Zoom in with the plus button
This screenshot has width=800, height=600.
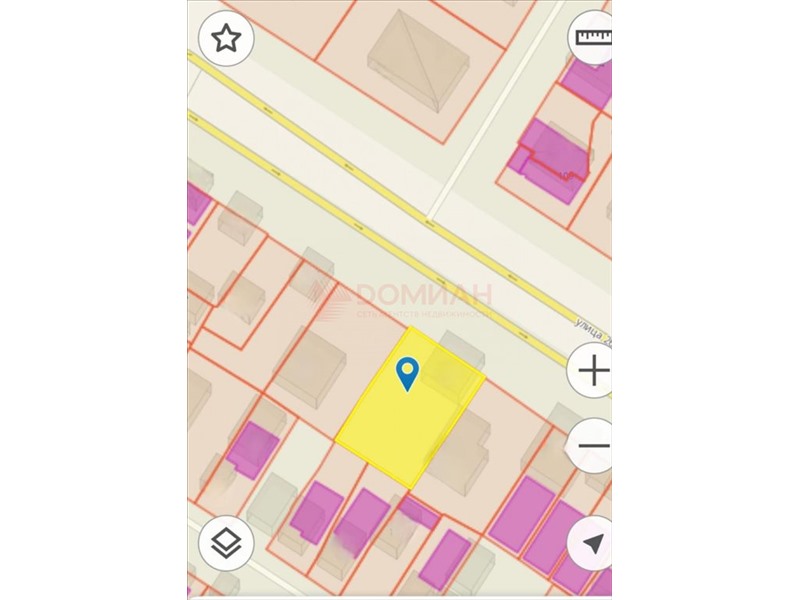(x=593, y=371)
